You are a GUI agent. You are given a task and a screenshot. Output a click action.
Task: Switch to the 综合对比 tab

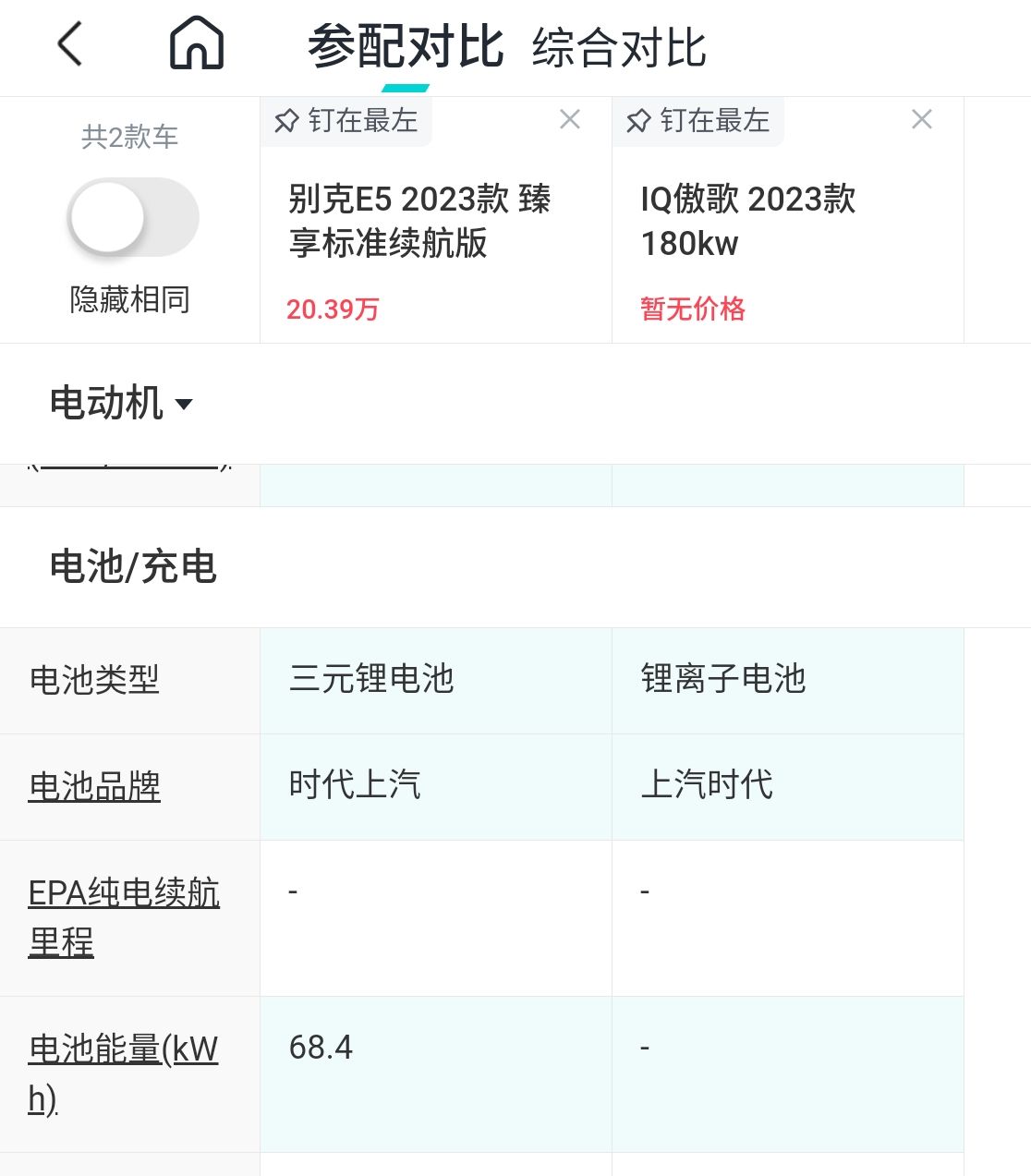[617, 51]
